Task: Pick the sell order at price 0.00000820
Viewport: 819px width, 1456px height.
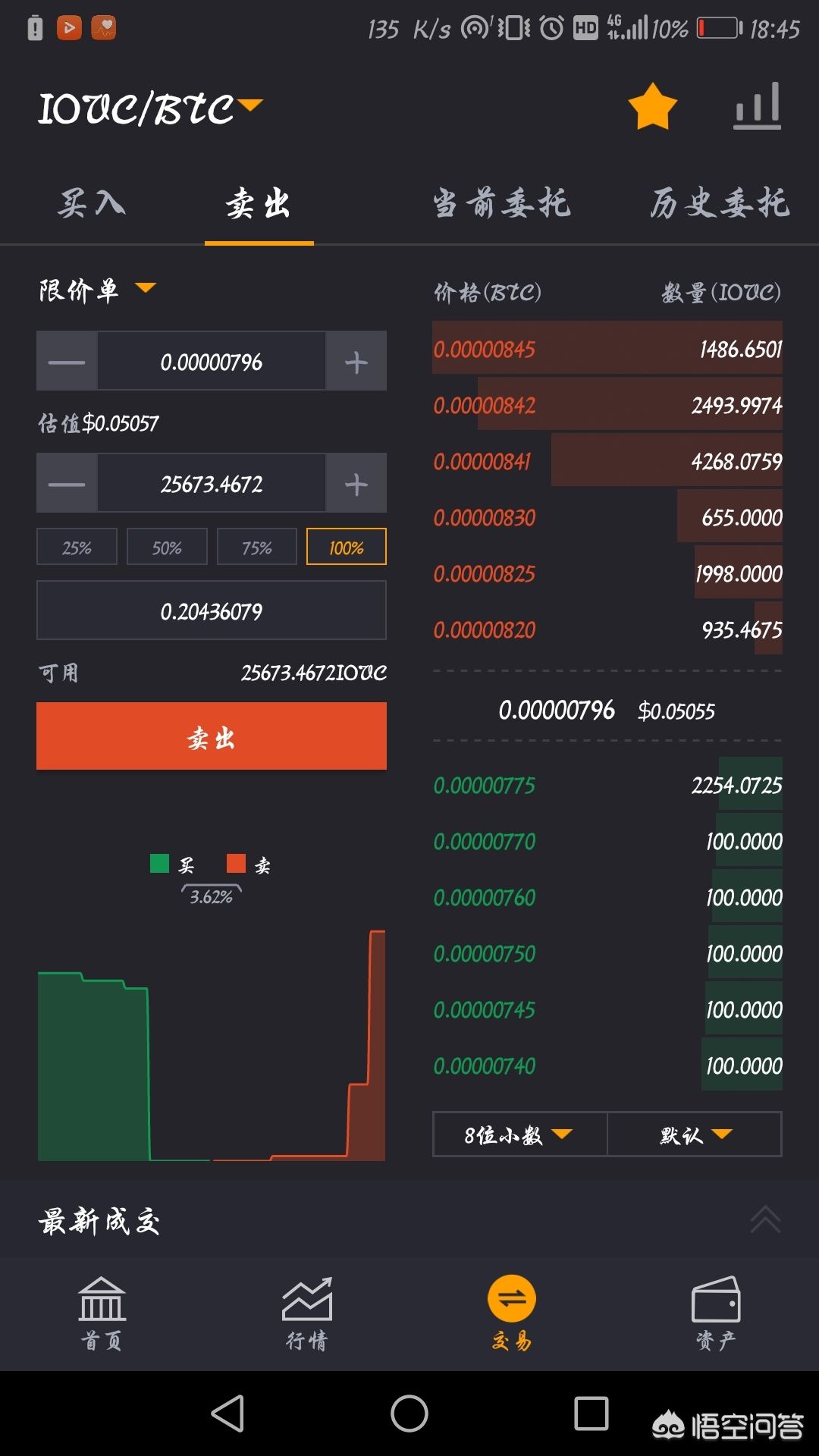Action: coord(607,629)
